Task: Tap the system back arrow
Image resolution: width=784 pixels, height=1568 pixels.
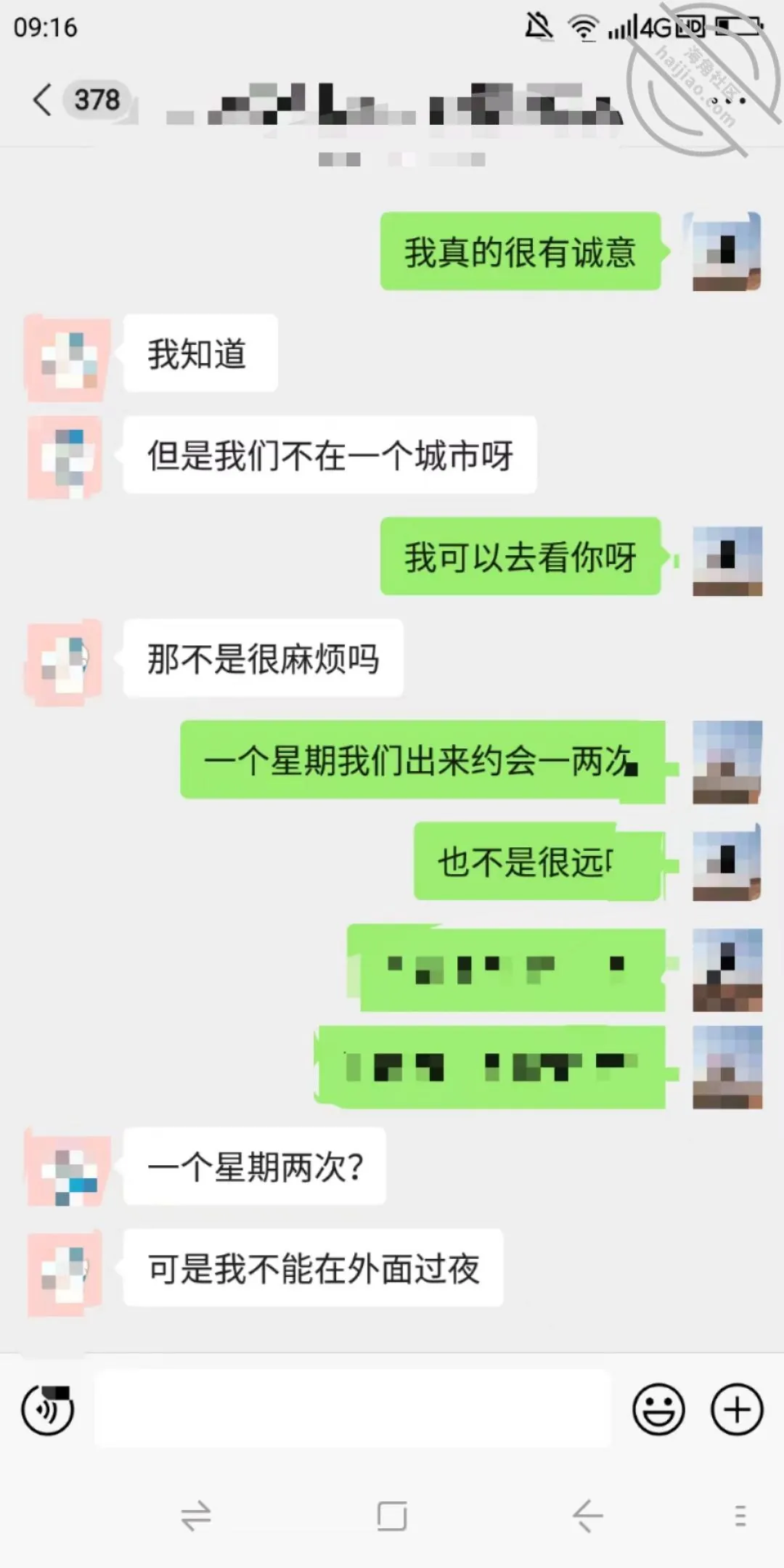Action: (587, 1516)
